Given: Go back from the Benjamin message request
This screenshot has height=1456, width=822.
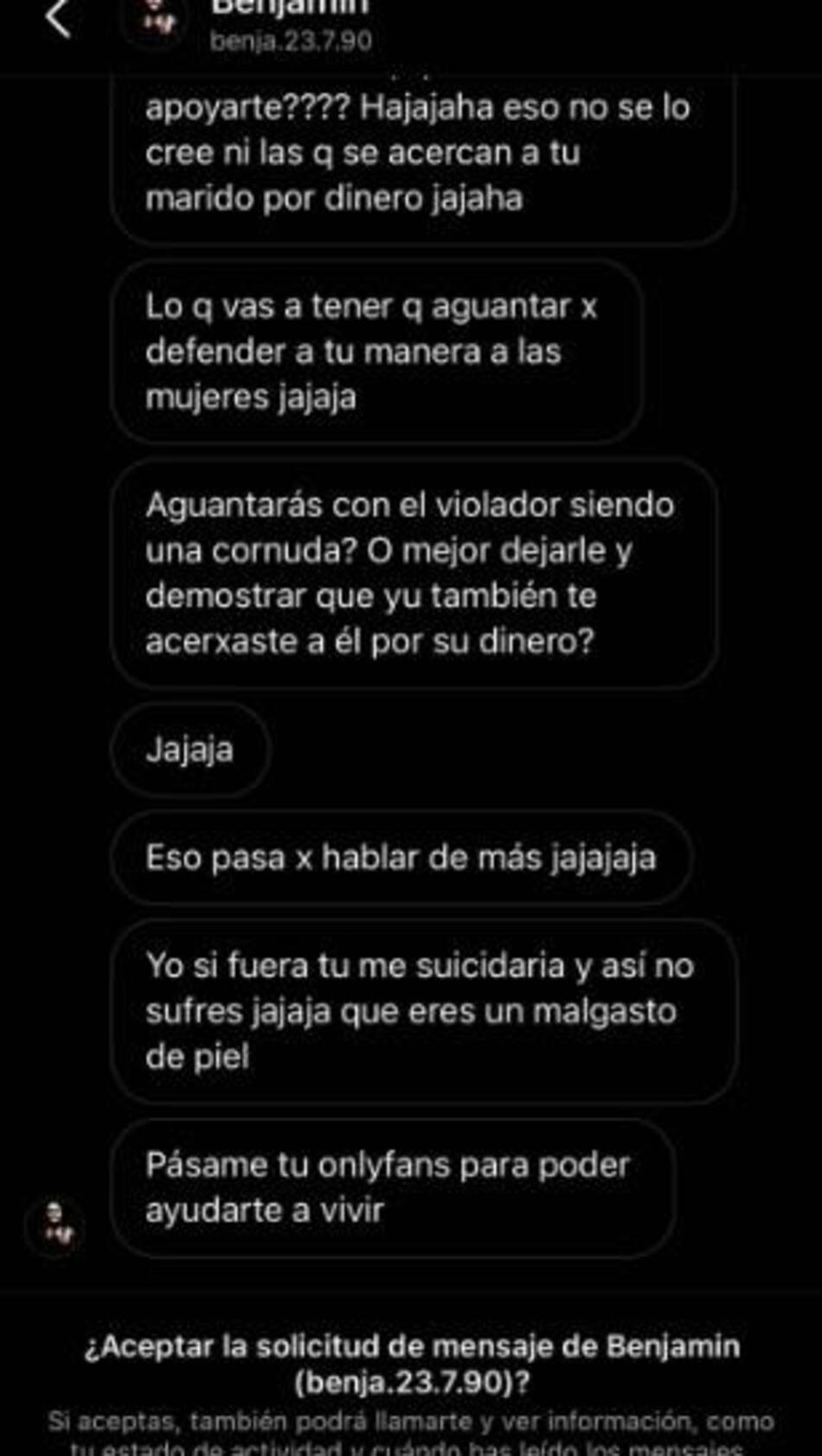Looking at the screenshot, I should (x=58, y=19).
